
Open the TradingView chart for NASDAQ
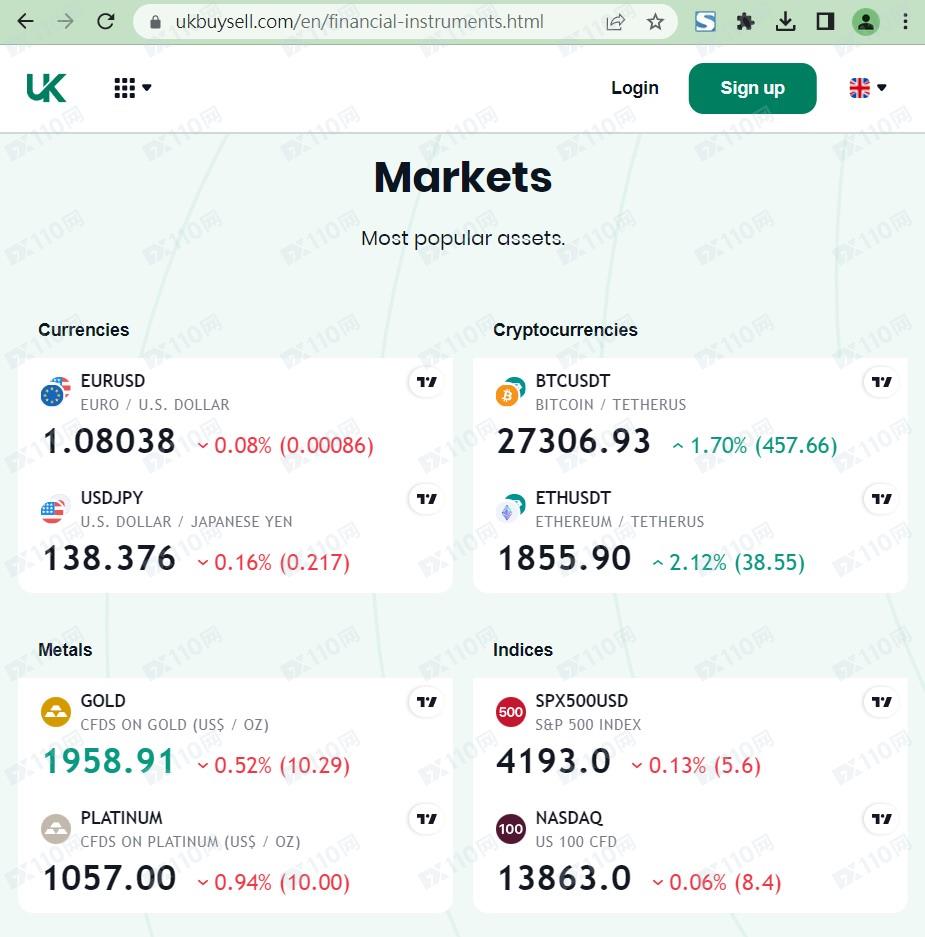click(x=881, y=819)
